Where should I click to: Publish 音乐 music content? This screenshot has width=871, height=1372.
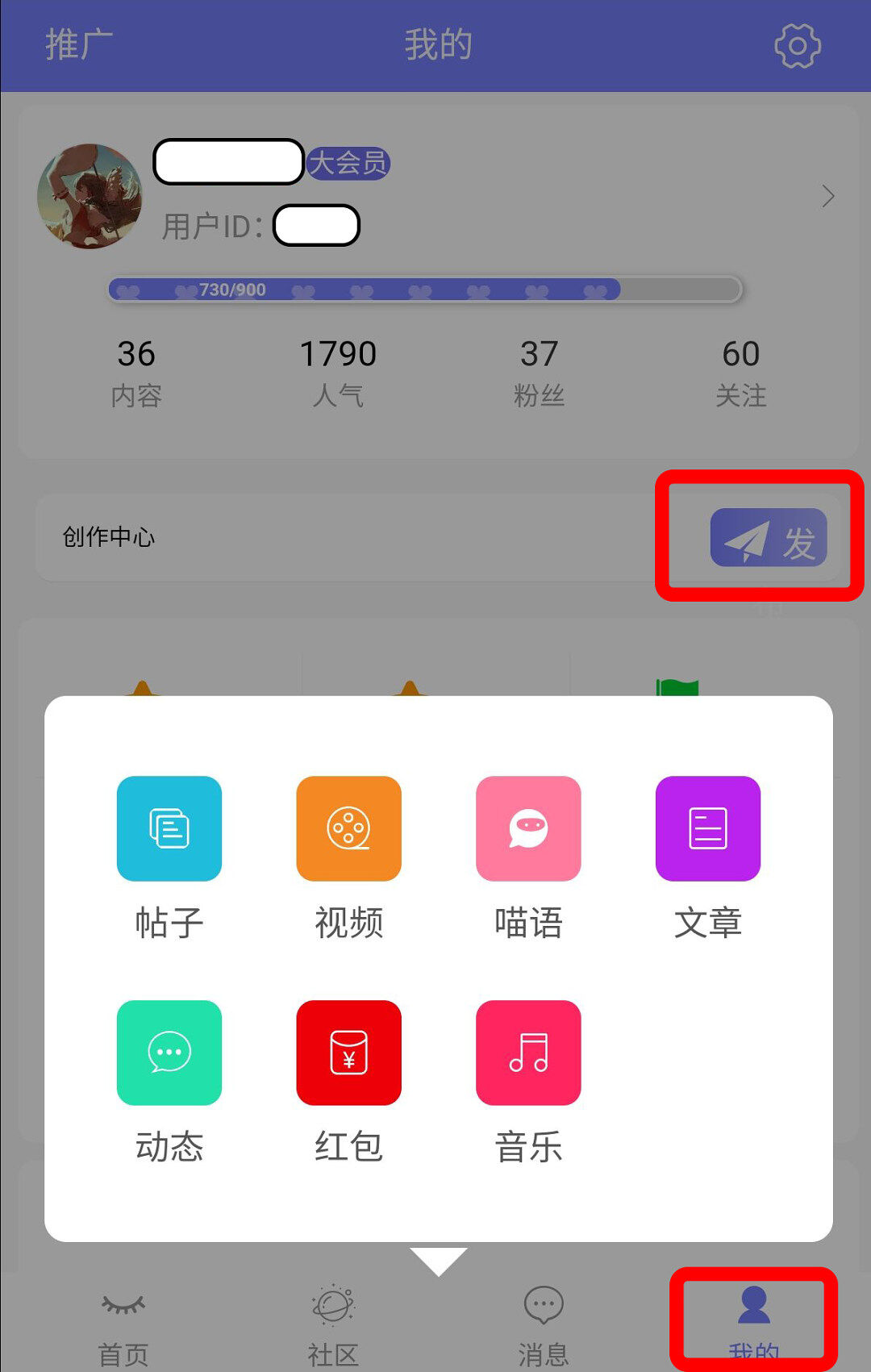coord(528,1053)
